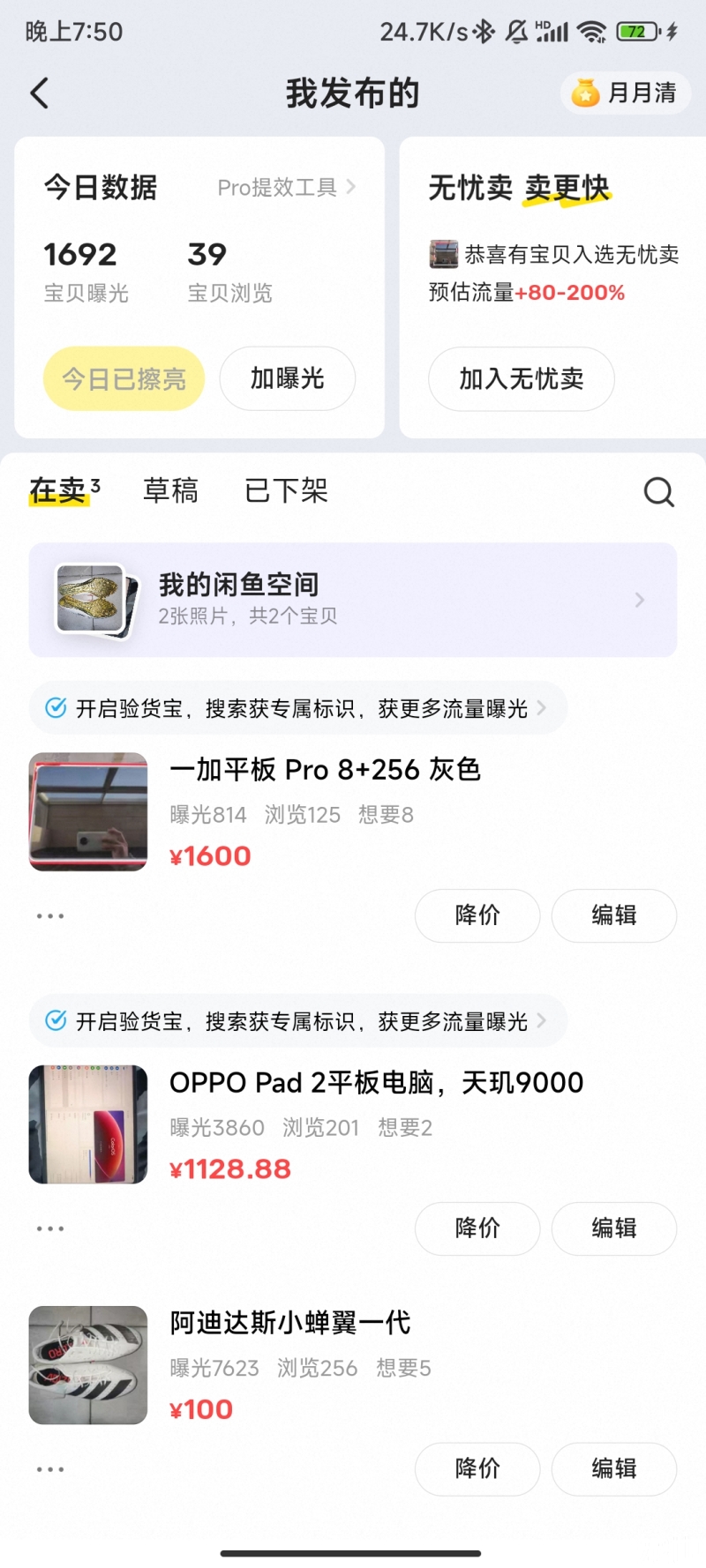
Task: Edit the OPPO Pad 2 listing
Action: click(614, 1228)
